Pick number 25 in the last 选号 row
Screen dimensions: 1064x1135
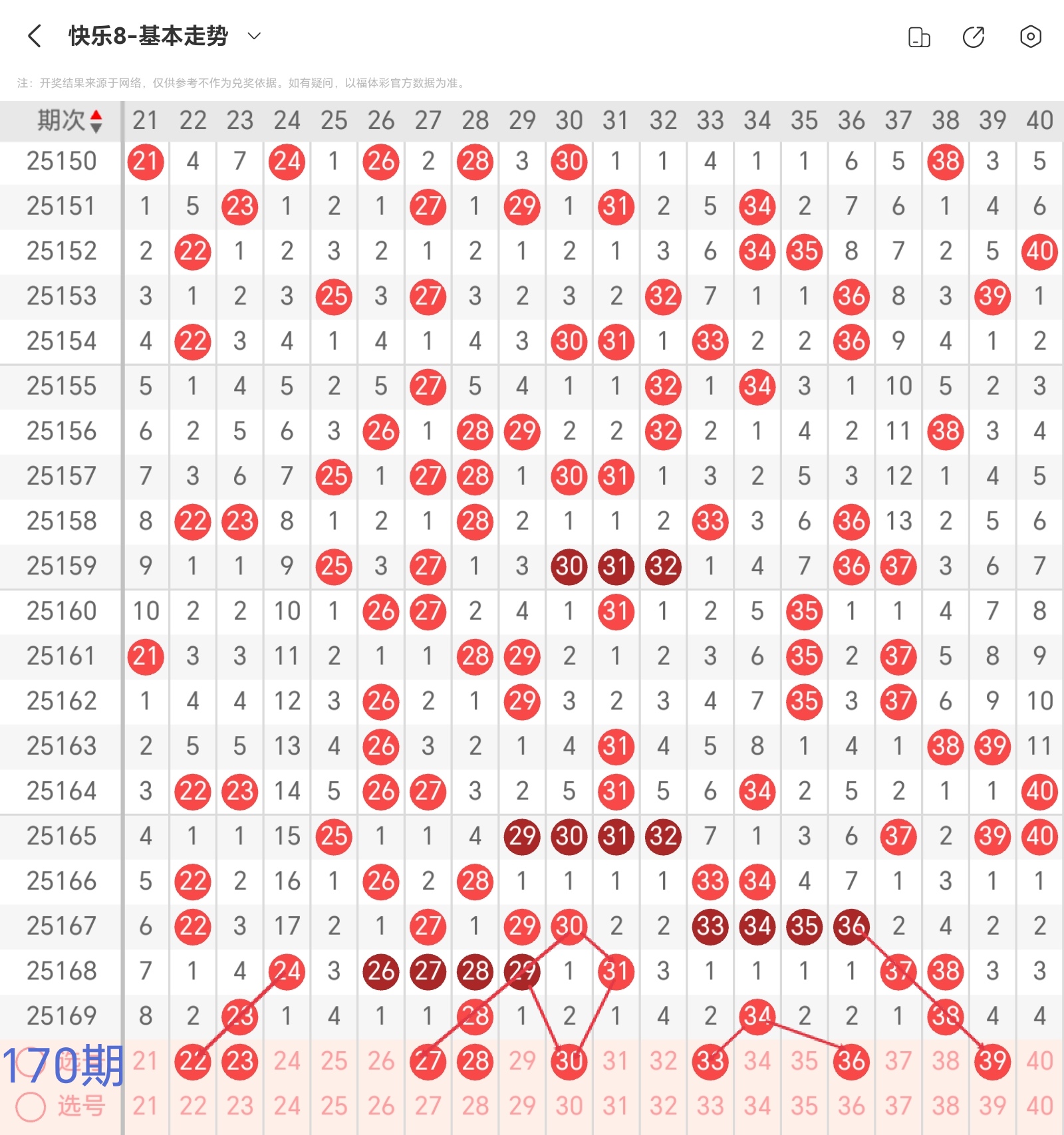334,1106
